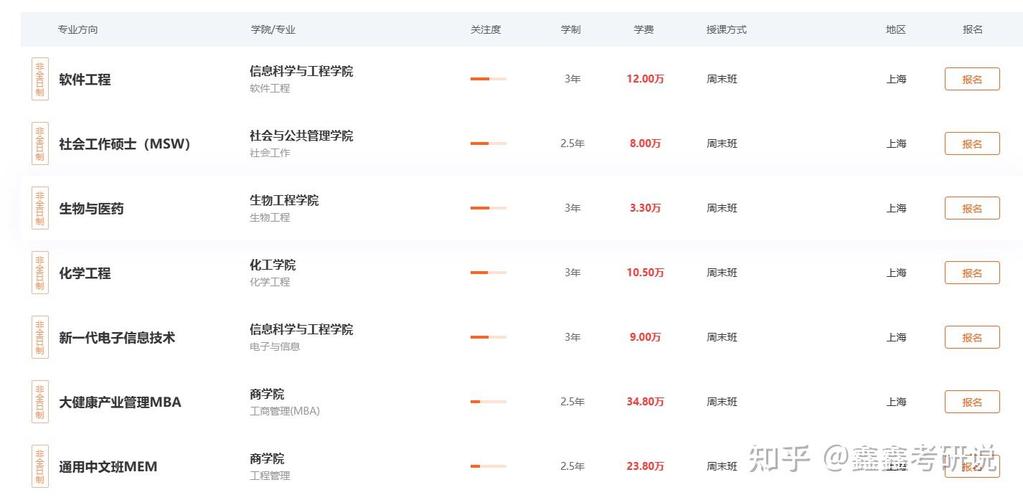This screenshot has width=1023, height=500.
Task: Open 新一代电子信息技术 program details
Action: coord(117,338)
